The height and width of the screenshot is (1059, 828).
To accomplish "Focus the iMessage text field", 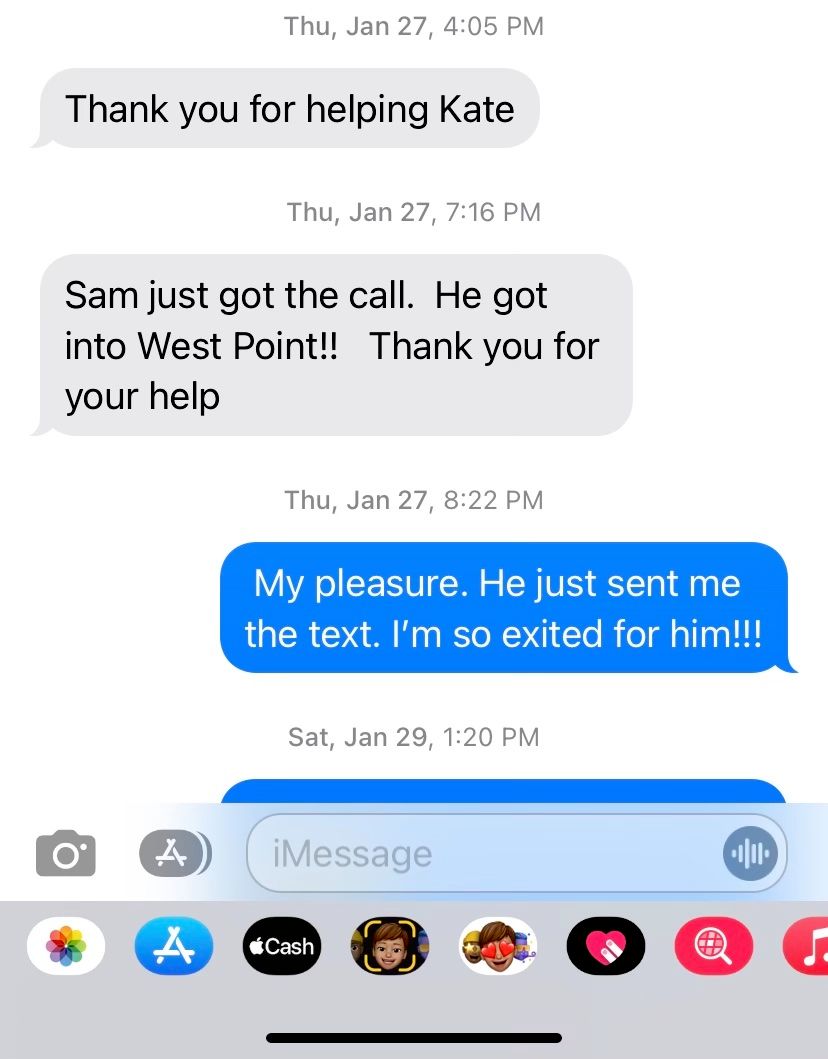I will pos(480,854).
